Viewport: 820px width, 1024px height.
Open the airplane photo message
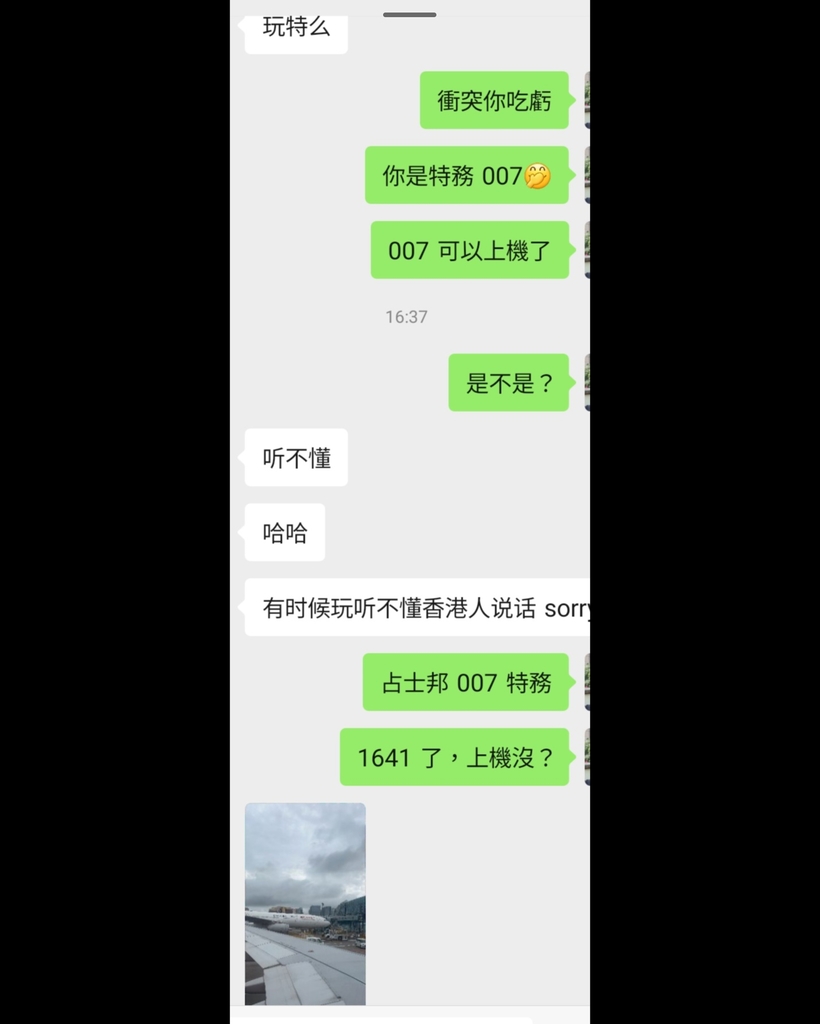305,903
